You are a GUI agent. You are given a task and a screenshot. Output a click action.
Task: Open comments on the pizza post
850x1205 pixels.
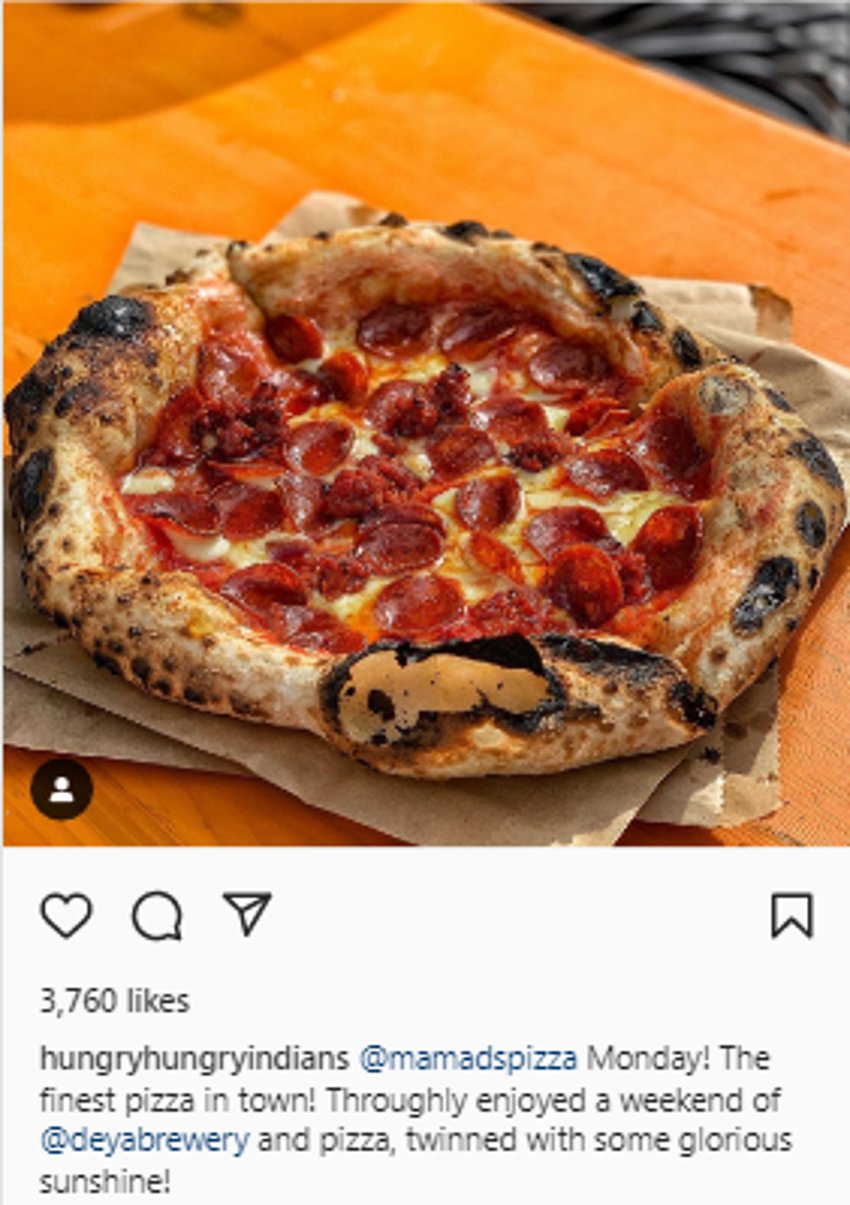[157, 915]
